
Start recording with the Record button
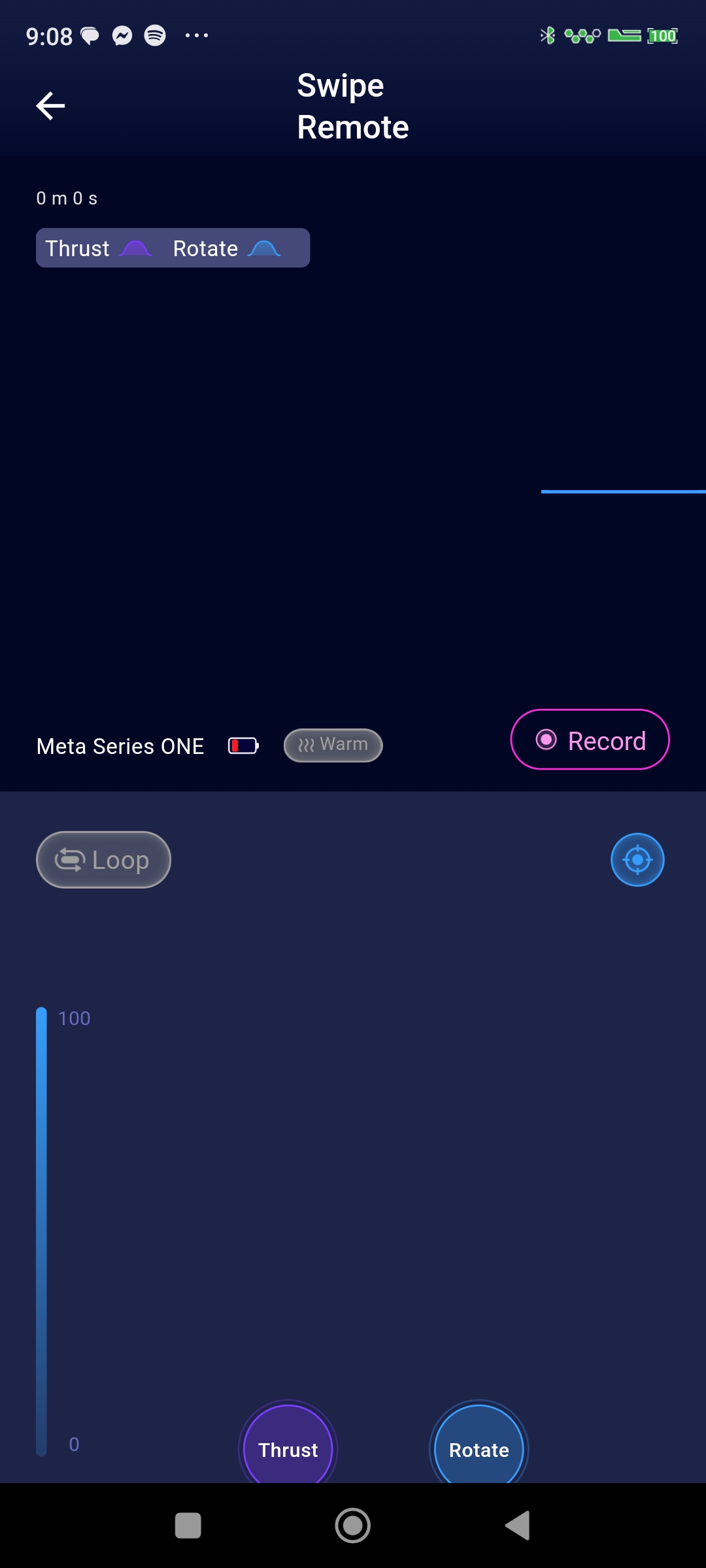(590, 740)
